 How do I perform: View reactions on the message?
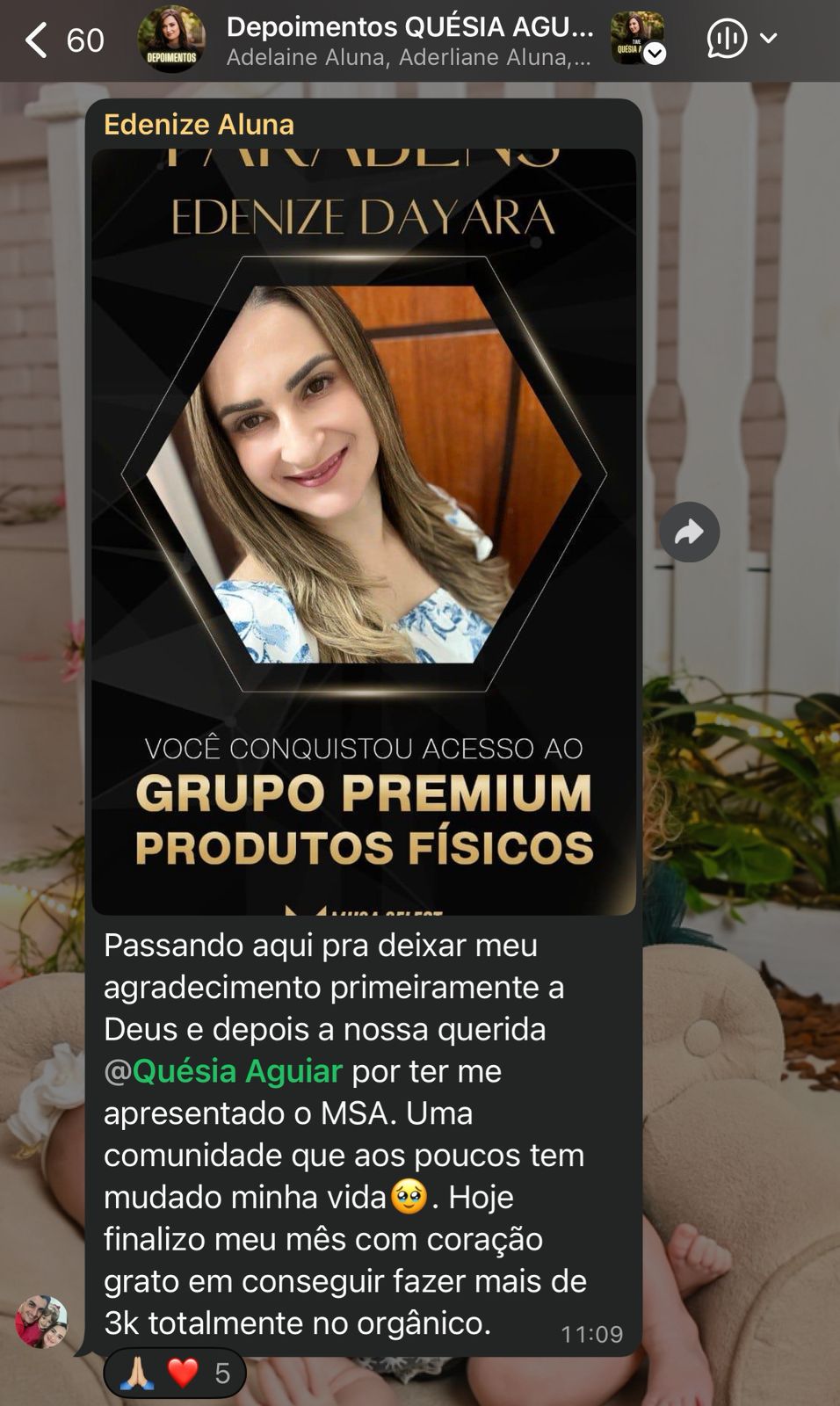pos(175,1373)
